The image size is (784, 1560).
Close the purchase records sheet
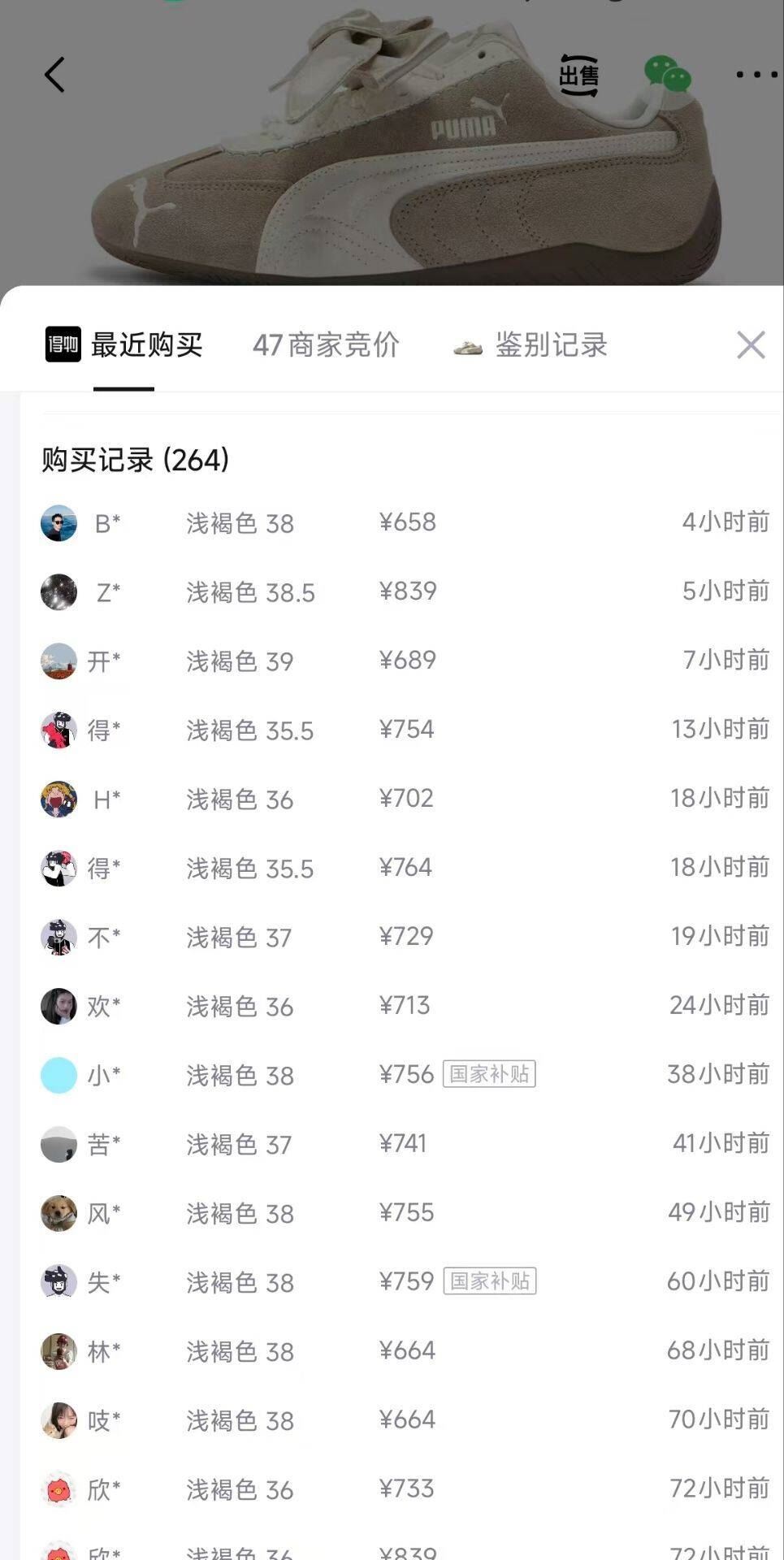751,344
